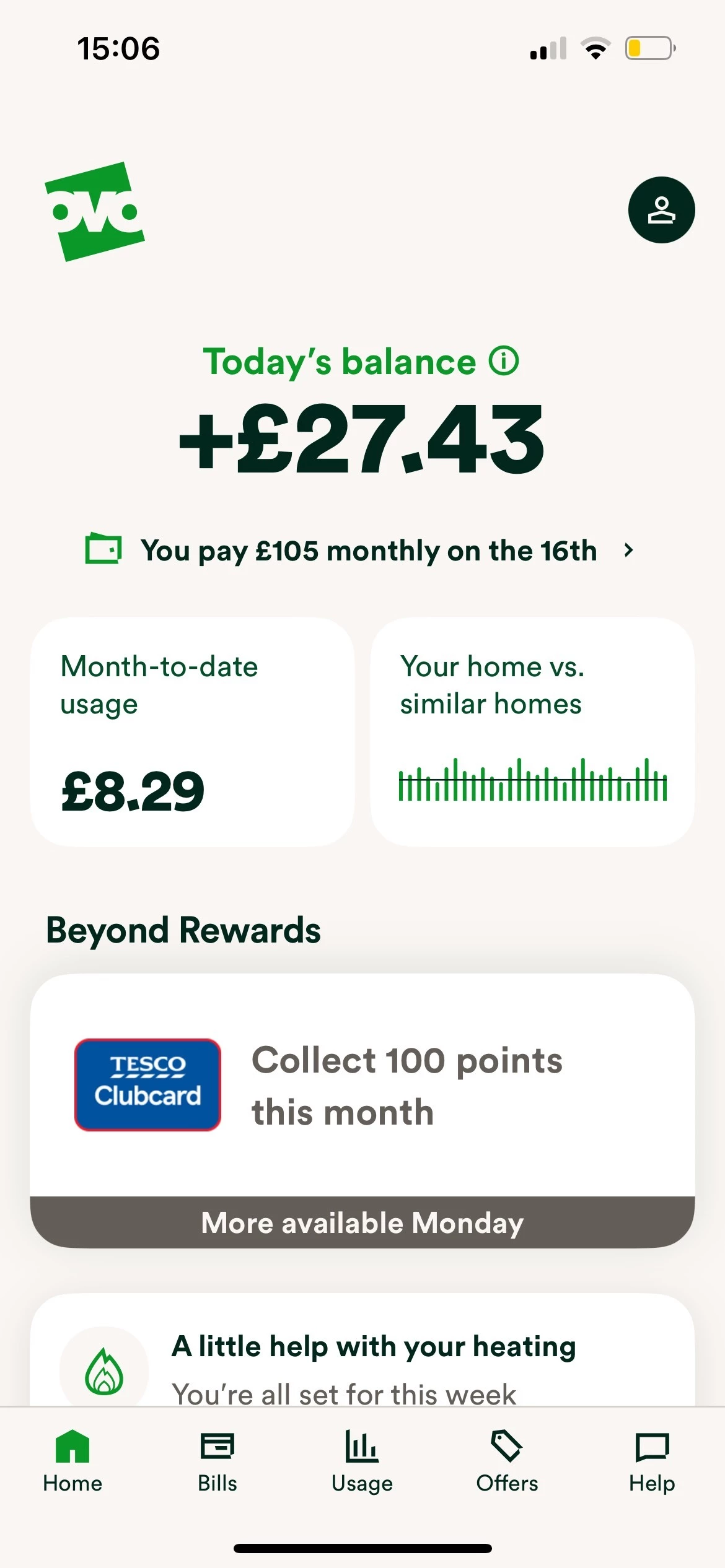Go to the Home tab
725x1568 pixels.
tap(72, 1460)
